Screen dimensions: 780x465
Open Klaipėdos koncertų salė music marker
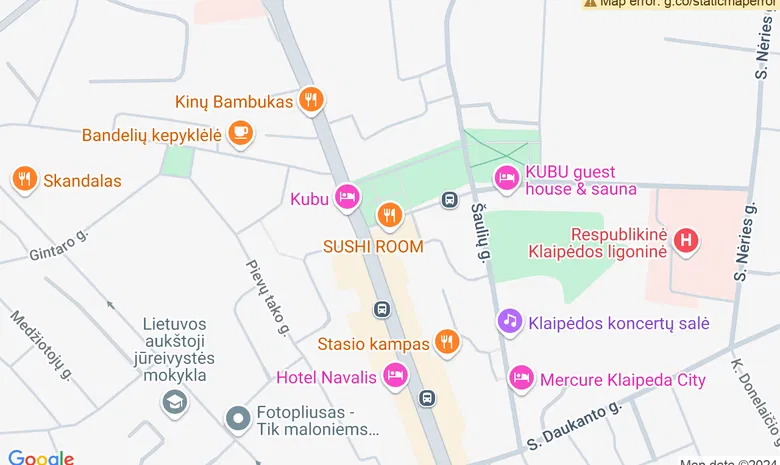click(511, 321)
